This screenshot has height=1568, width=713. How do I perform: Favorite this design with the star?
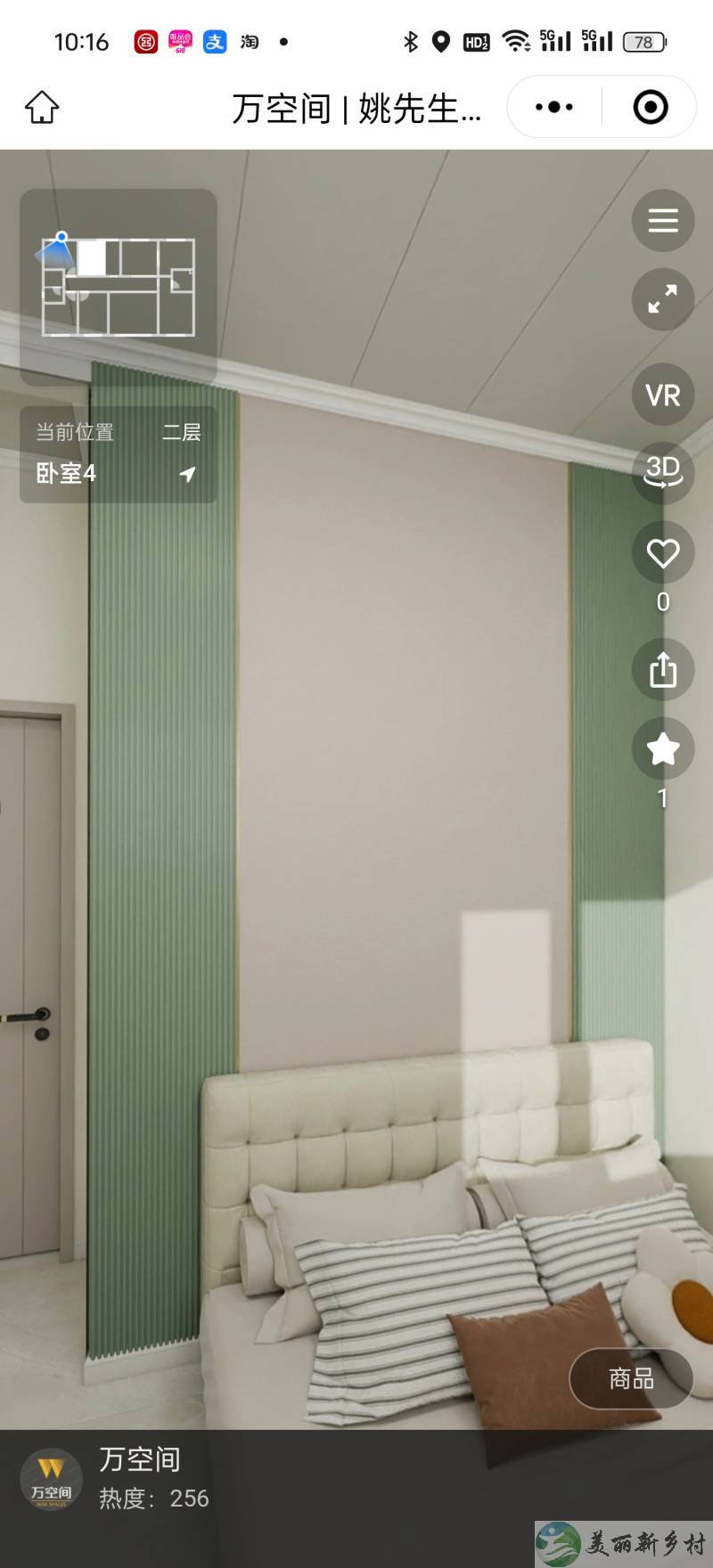pyautogui.click(x=662, y=748)
